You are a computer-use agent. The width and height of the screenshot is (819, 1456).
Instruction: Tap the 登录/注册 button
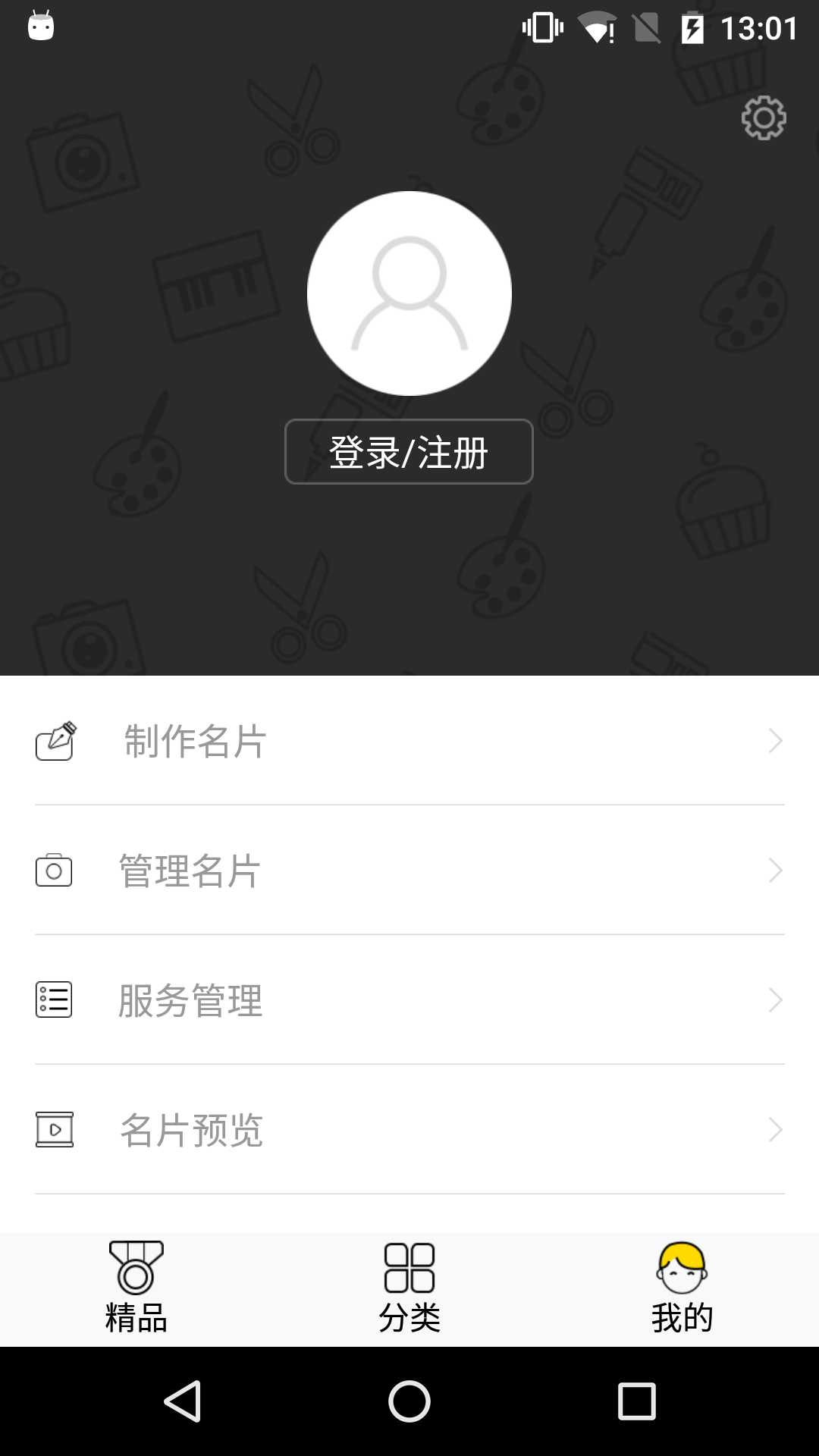coord(409,452)
